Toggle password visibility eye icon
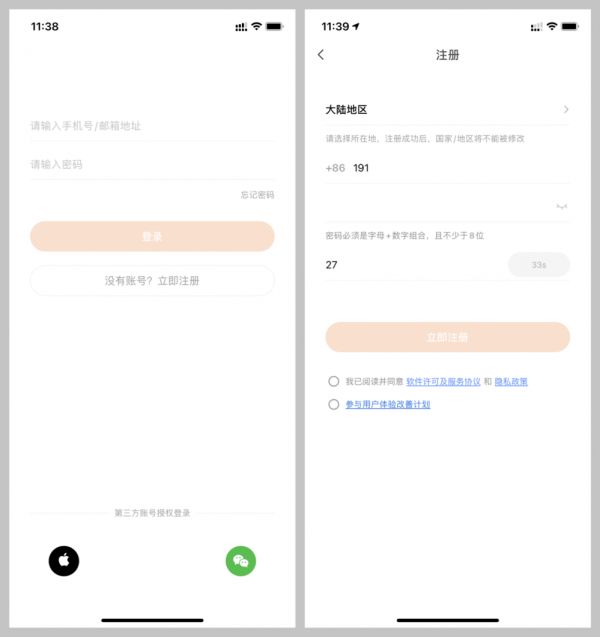600x637 pixels. pyautogui.click(x=561, y=206)
